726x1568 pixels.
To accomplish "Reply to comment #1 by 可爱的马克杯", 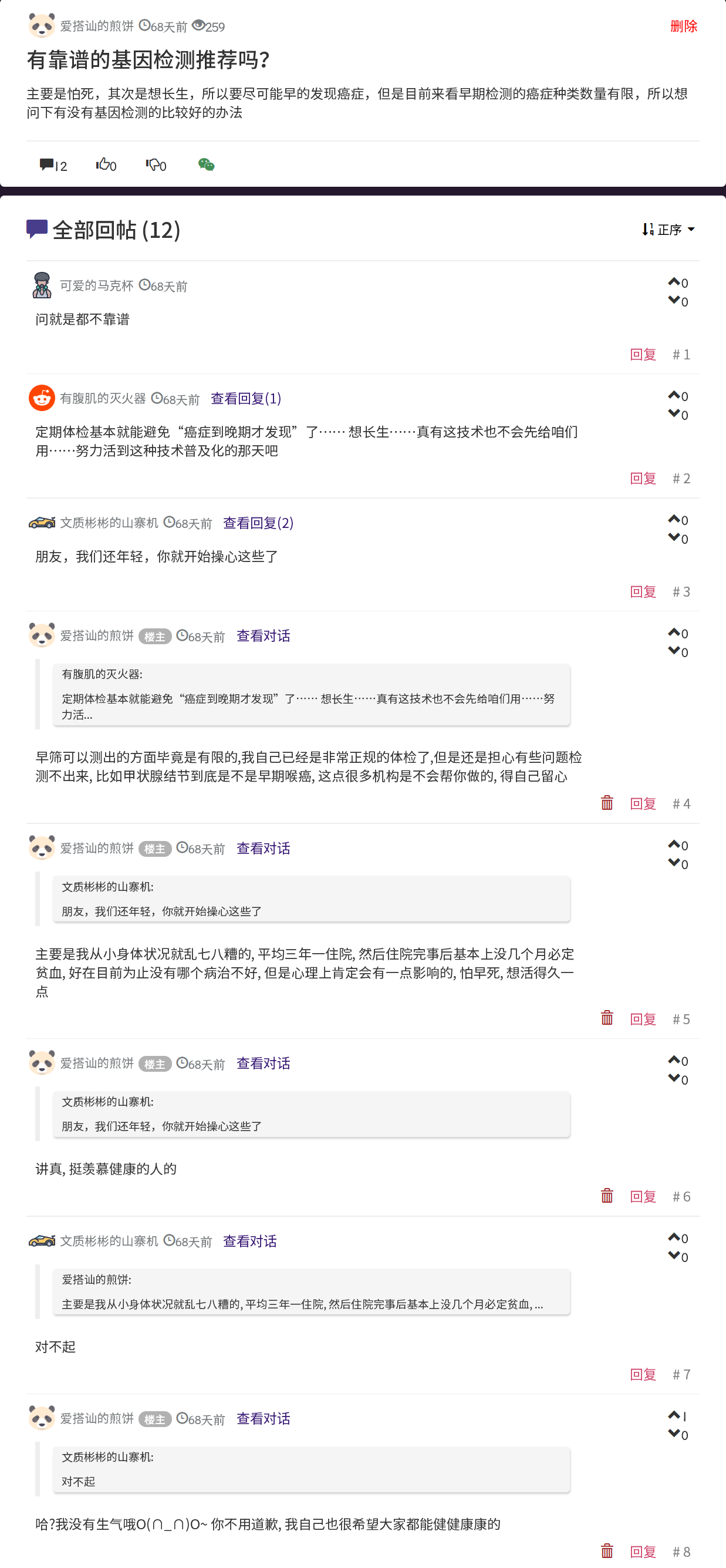I will (x=643, y=354).
